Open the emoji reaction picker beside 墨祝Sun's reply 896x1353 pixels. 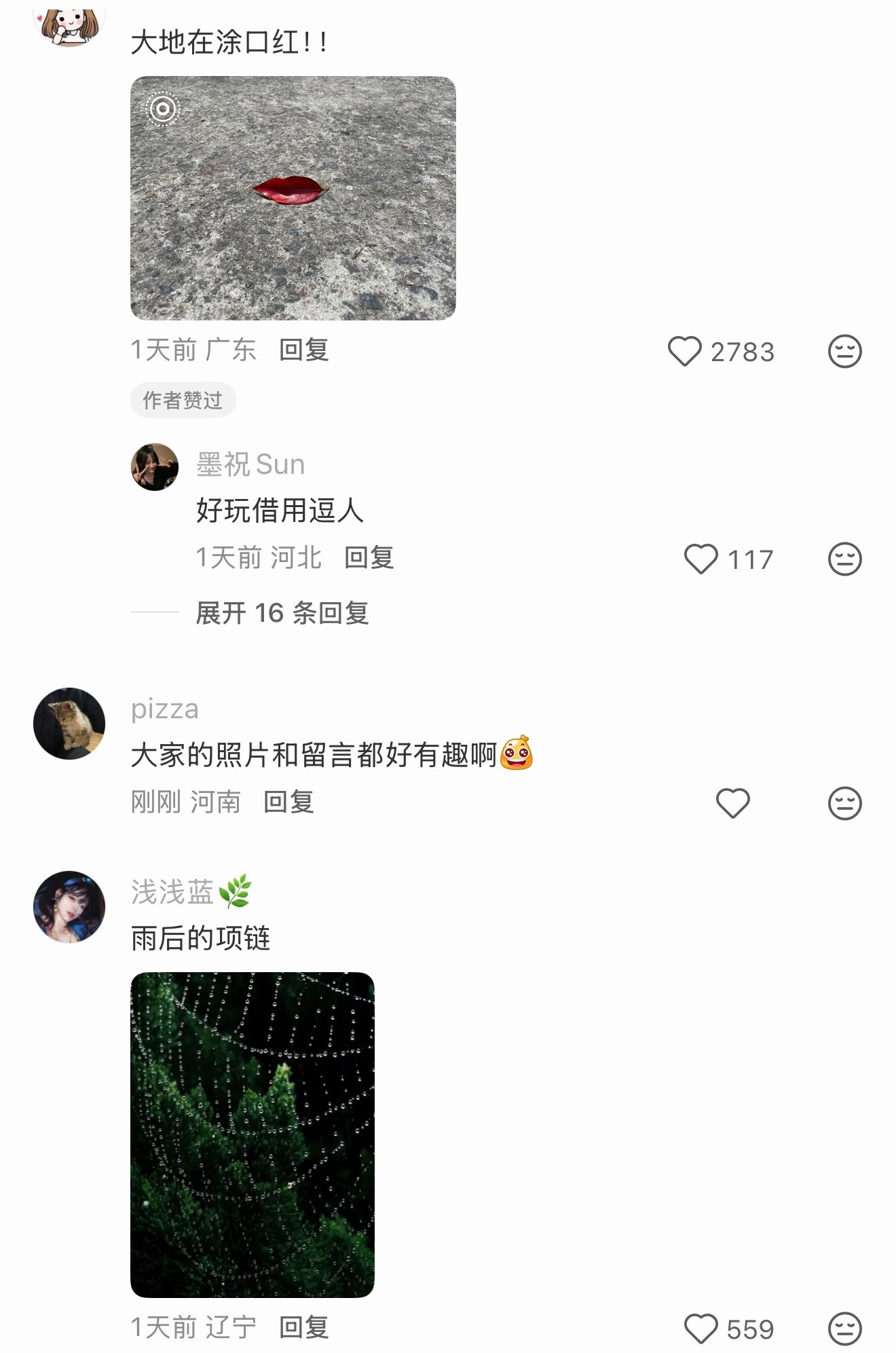click(x=843, y=559)
